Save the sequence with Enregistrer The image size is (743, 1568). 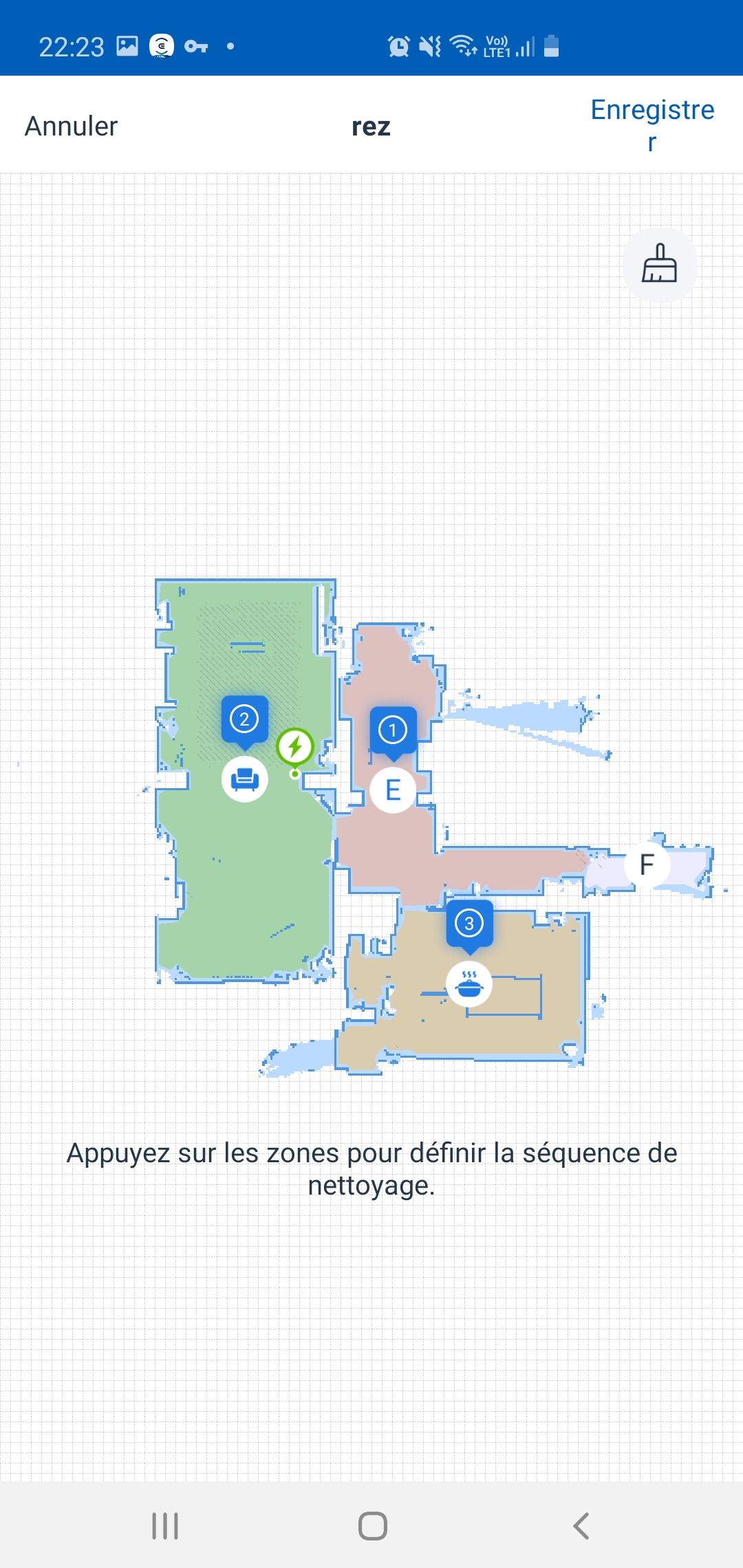point(652,125)
